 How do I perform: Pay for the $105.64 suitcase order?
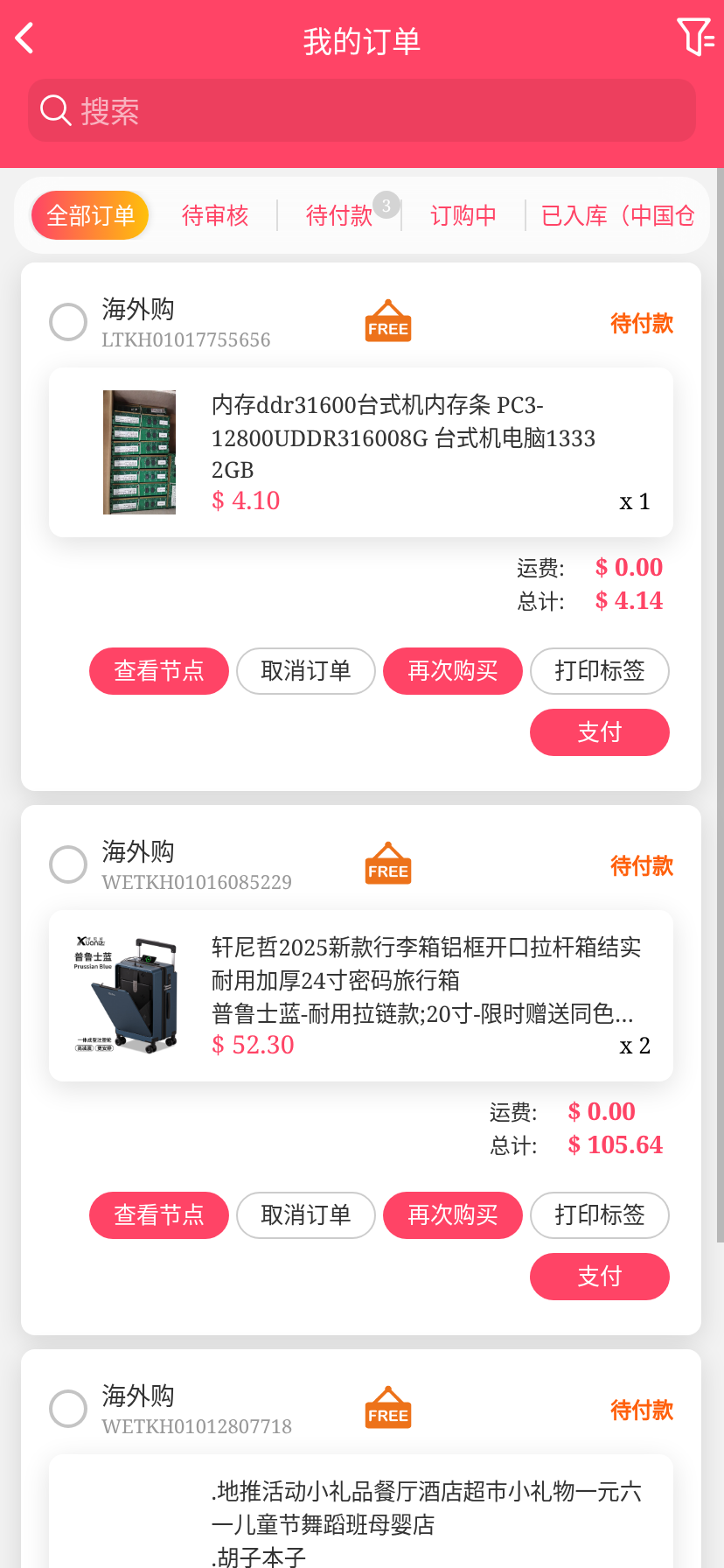point(599,1277)
